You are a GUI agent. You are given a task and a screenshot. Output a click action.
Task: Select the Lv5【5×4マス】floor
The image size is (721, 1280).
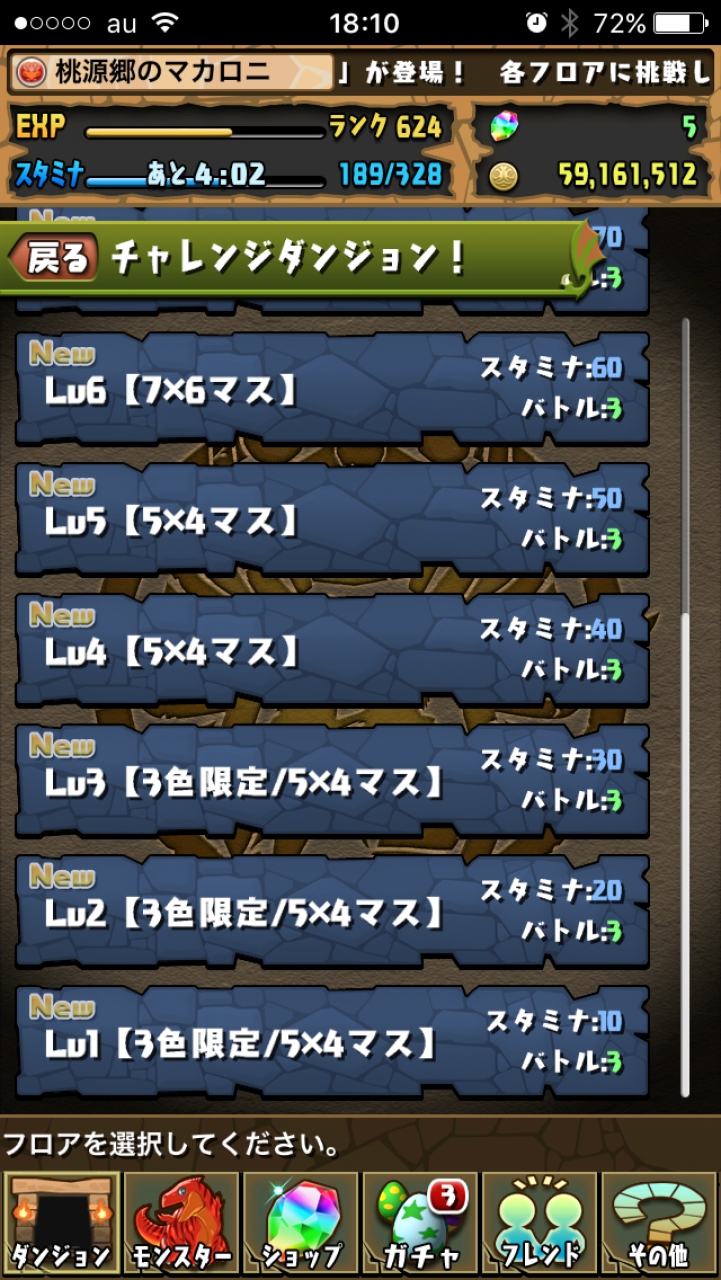point(332,519)
